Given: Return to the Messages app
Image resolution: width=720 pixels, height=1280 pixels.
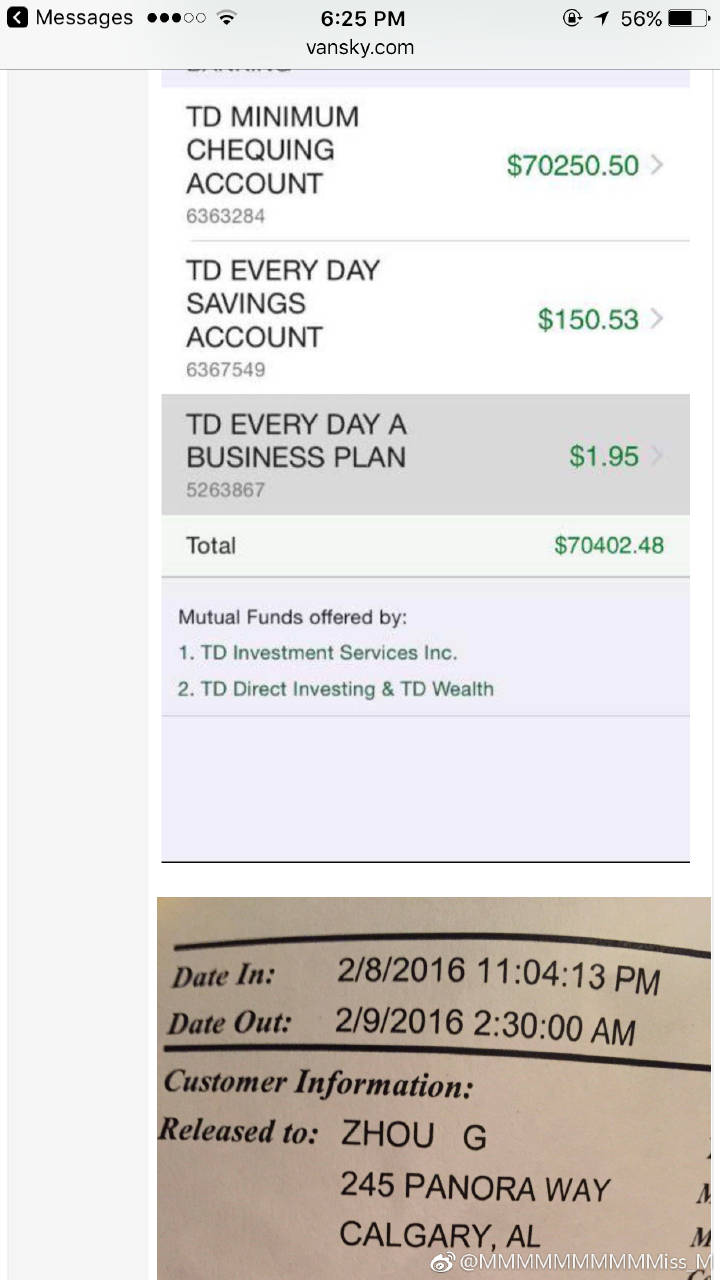Looking at the screenshot, I should (x=68, y=18).
